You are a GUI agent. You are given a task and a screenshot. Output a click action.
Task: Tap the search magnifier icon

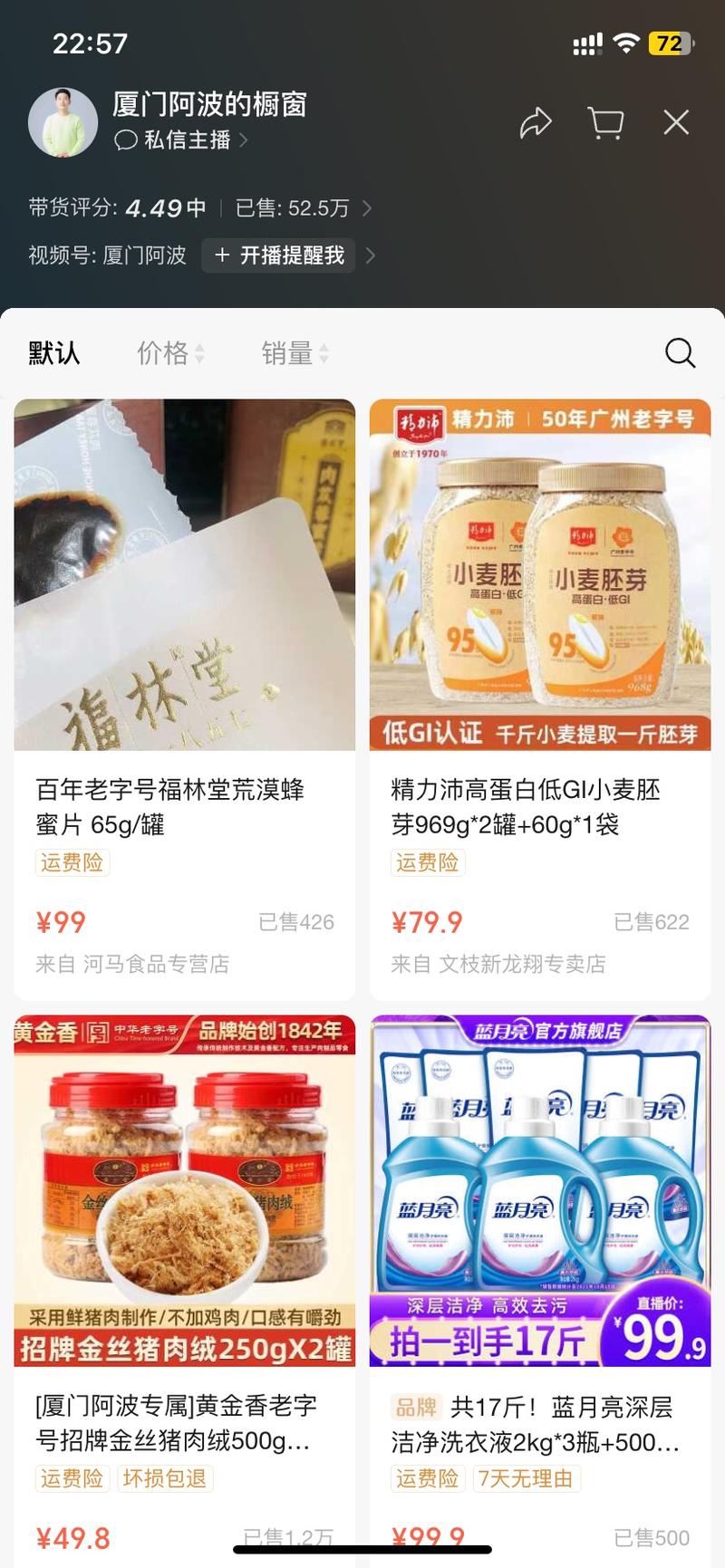[680, 353]
